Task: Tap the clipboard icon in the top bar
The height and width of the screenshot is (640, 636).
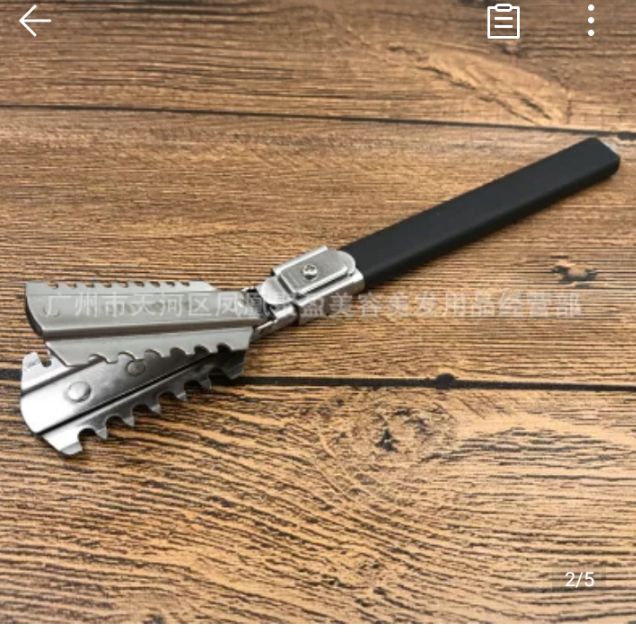Action: click(x=503, y=21)
